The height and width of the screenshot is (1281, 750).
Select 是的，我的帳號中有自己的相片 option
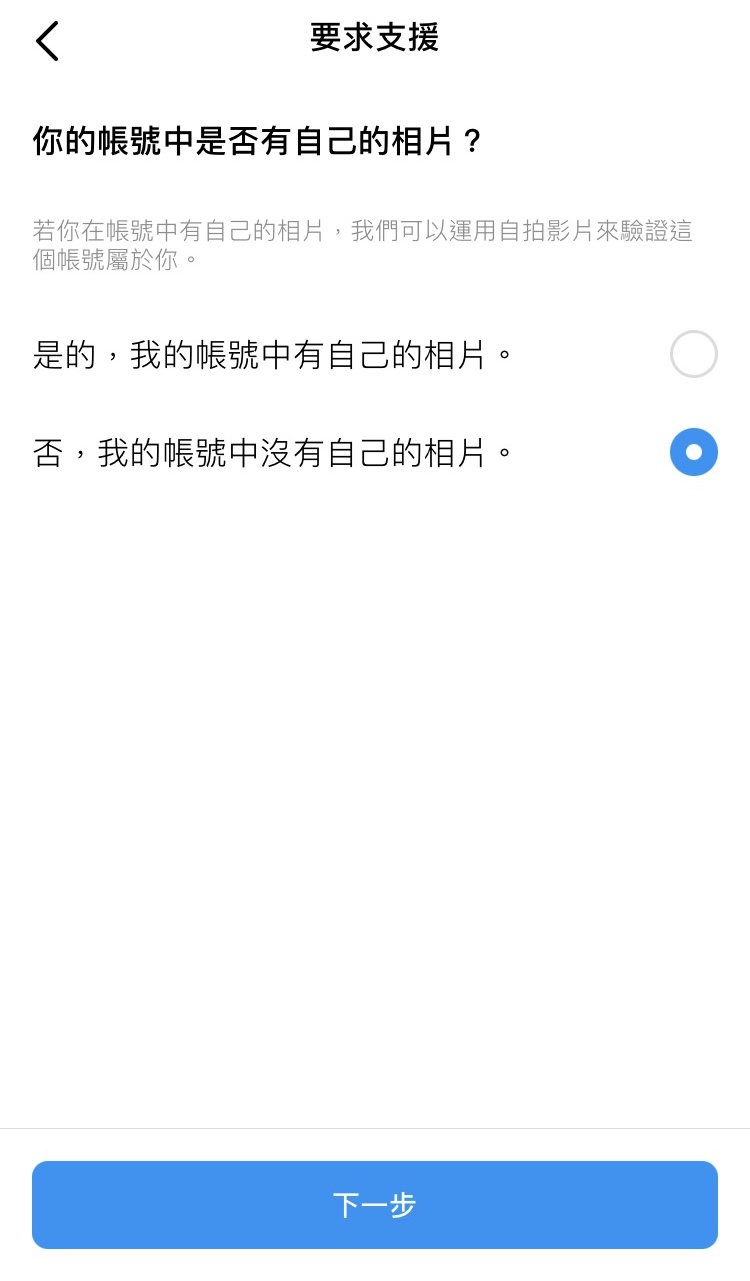tap(693, 354)
